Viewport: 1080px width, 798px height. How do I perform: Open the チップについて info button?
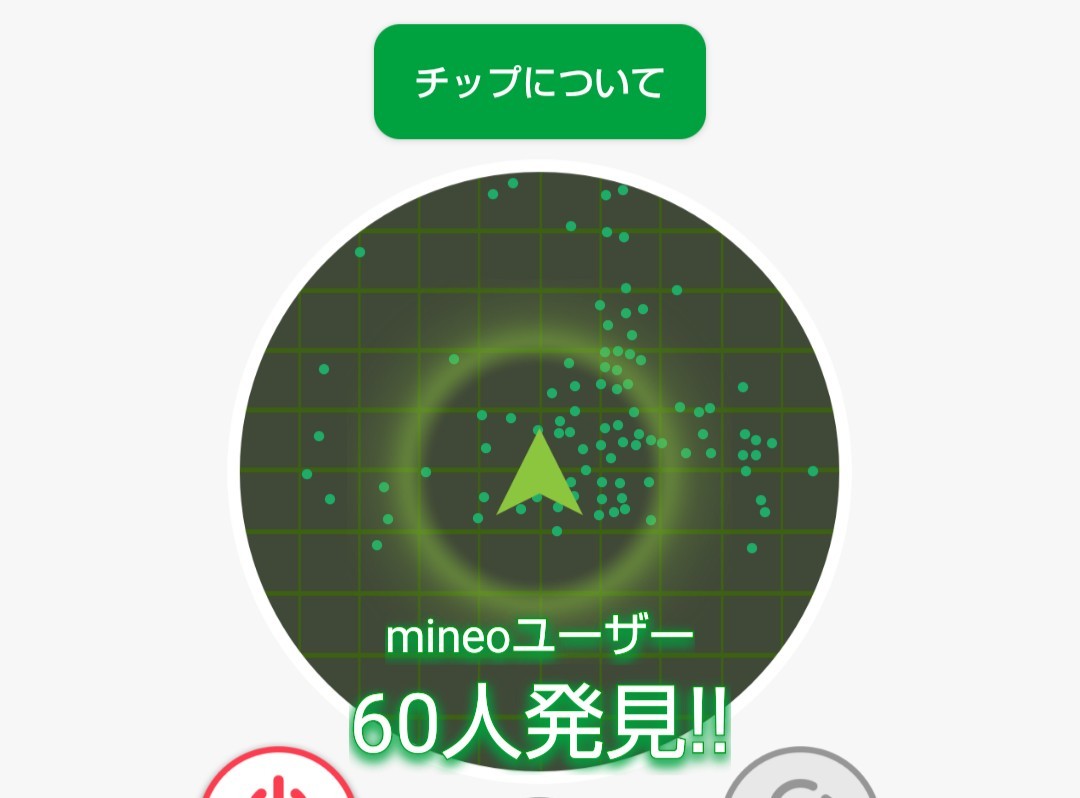point(540,82)
